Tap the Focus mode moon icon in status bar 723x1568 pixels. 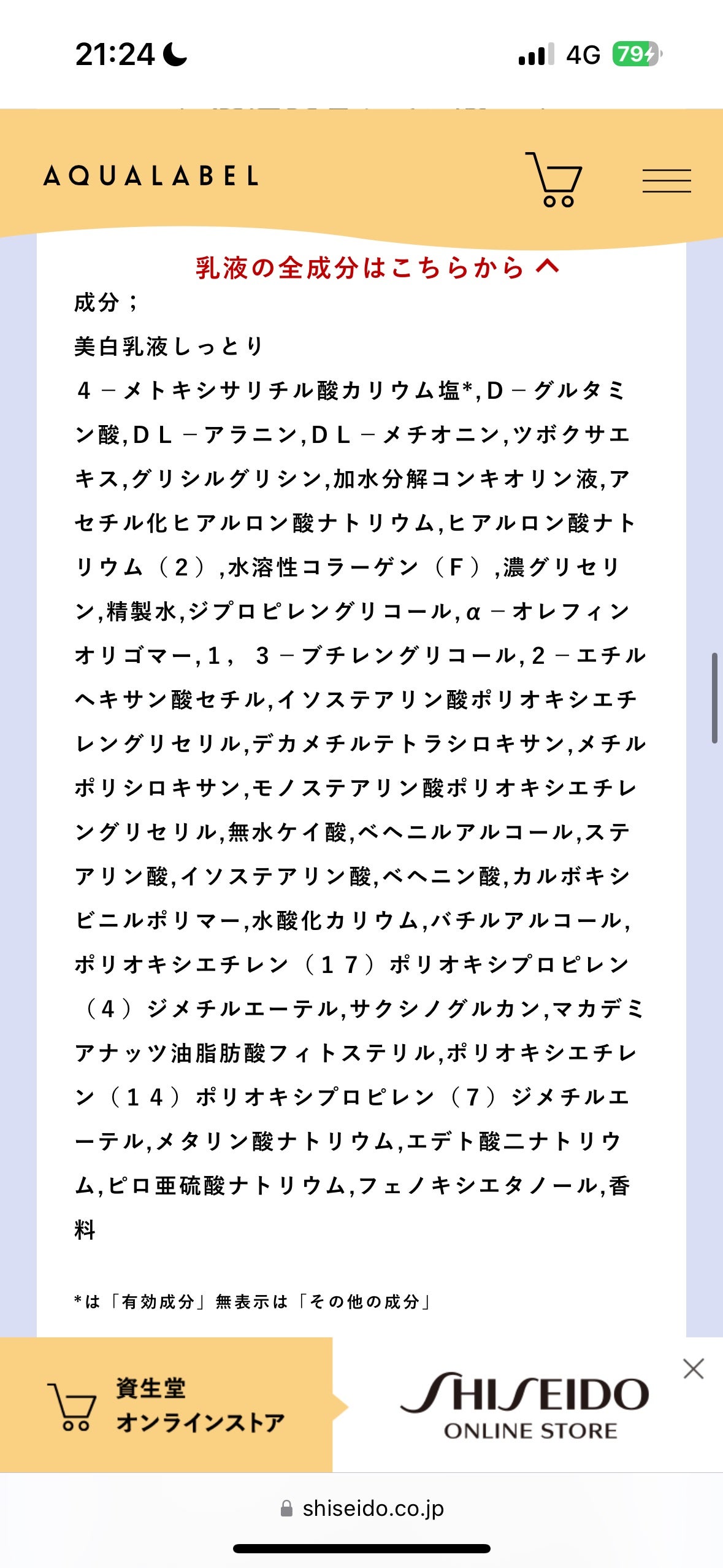pyautogui.click(x=176, y=54)
